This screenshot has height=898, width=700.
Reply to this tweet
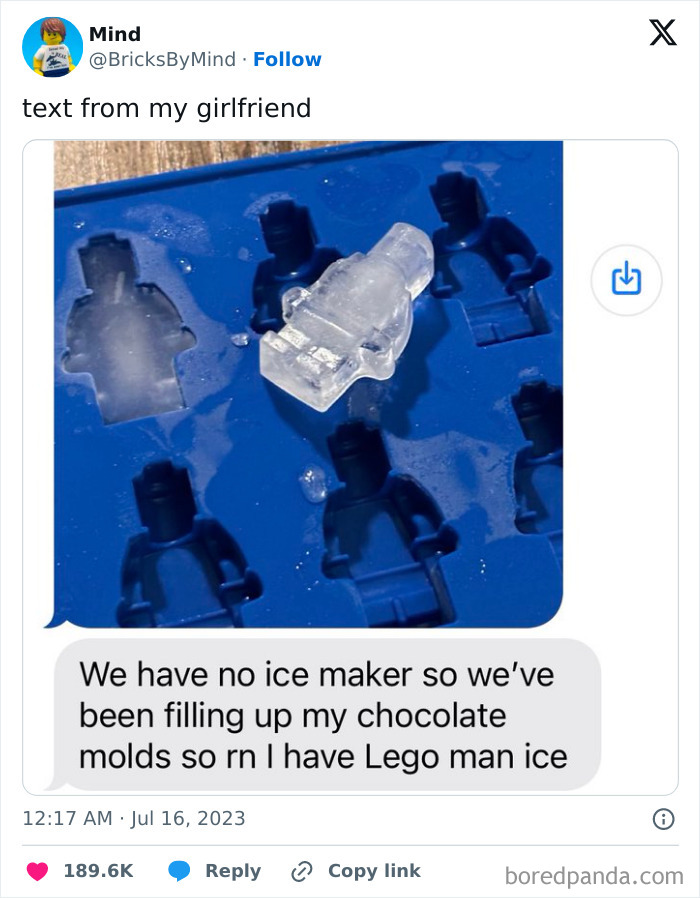pos(214,871)
